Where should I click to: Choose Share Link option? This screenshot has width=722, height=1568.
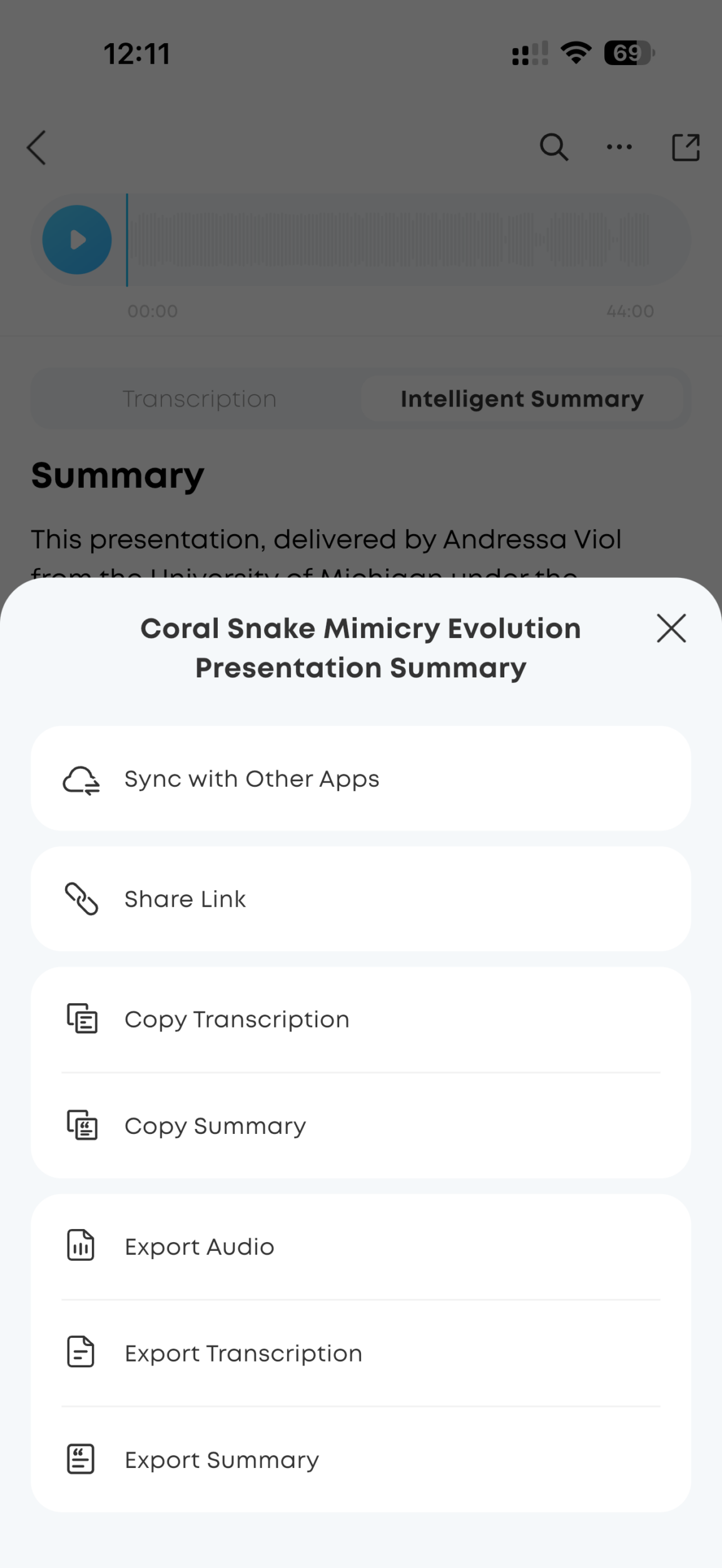click(360, 899)
